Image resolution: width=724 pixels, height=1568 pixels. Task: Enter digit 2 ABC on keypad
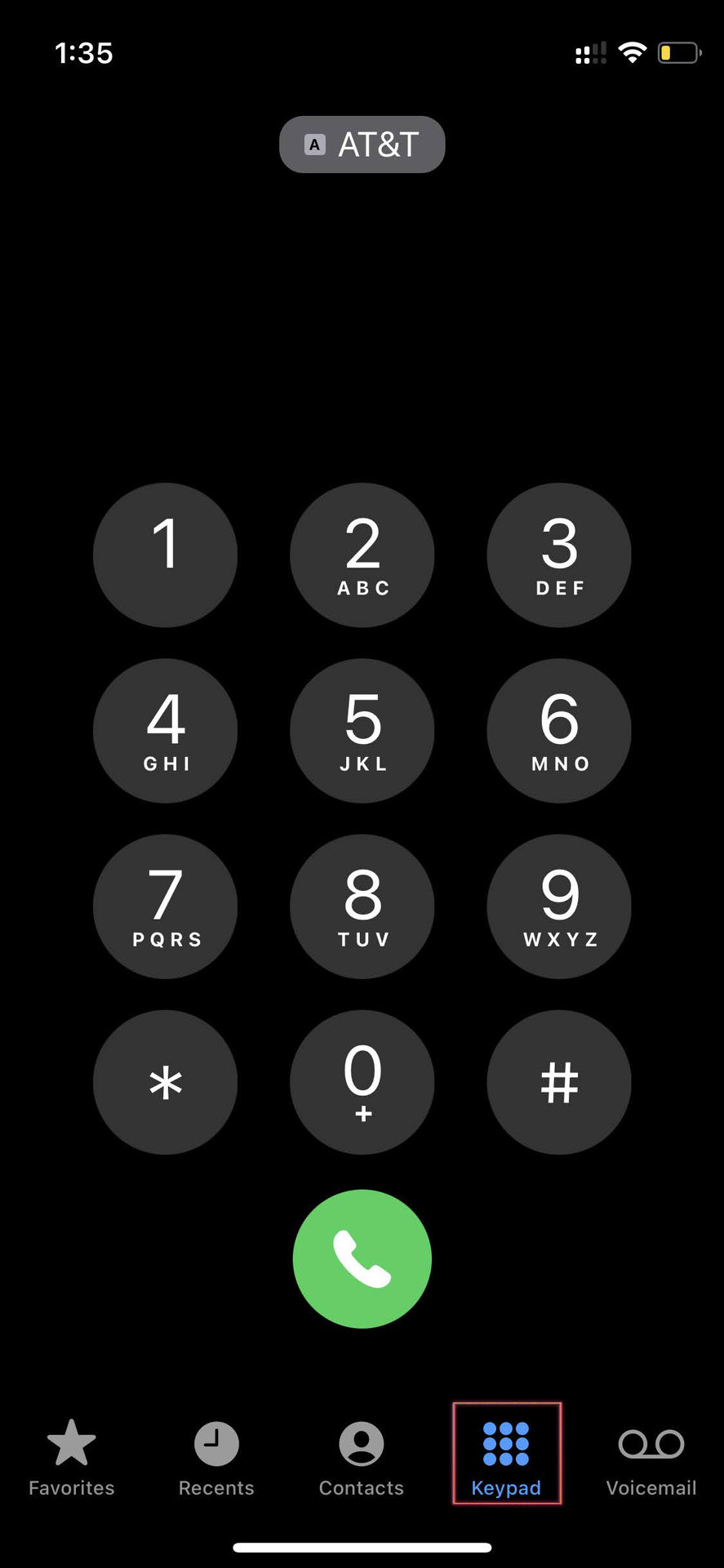tap(362, 555)
